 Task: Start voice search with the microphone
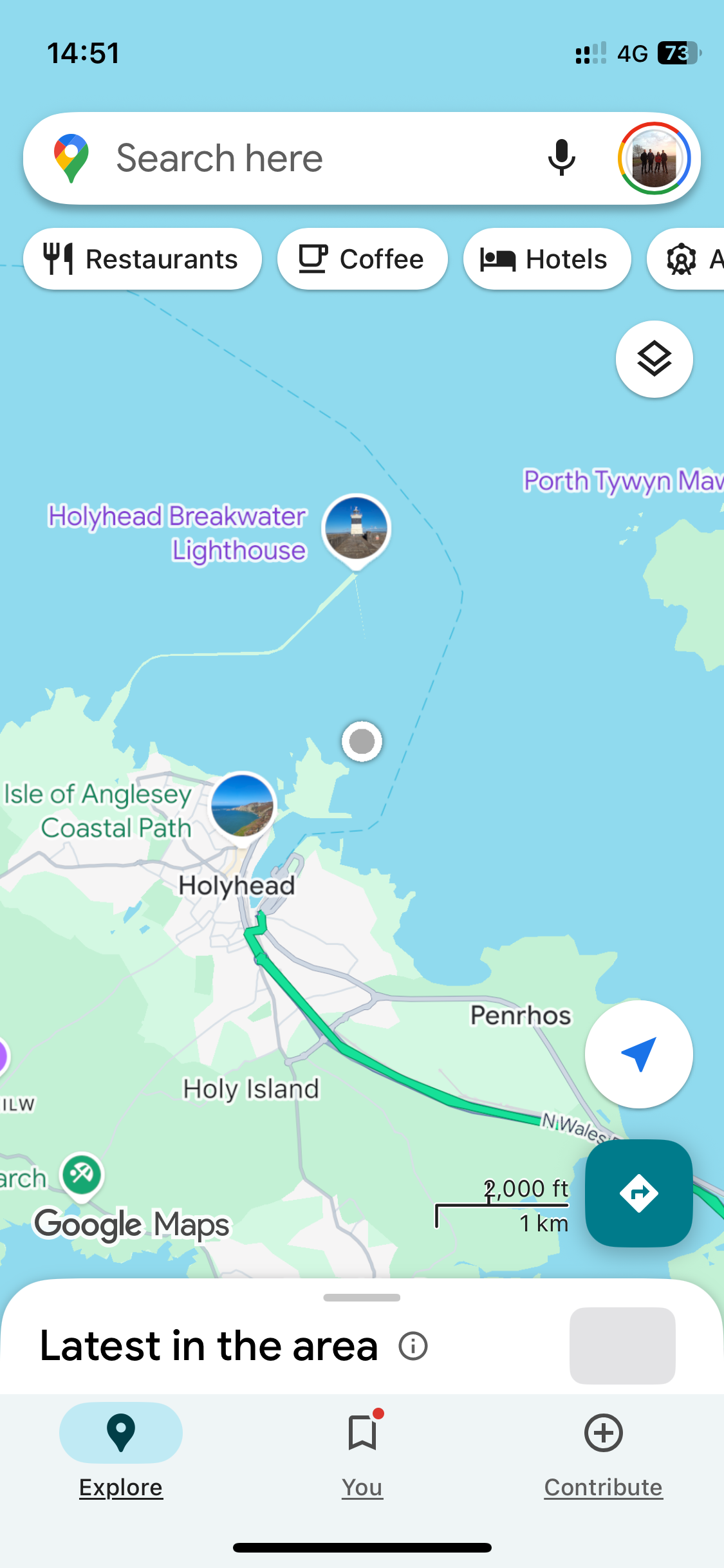(x=561, y=158)
